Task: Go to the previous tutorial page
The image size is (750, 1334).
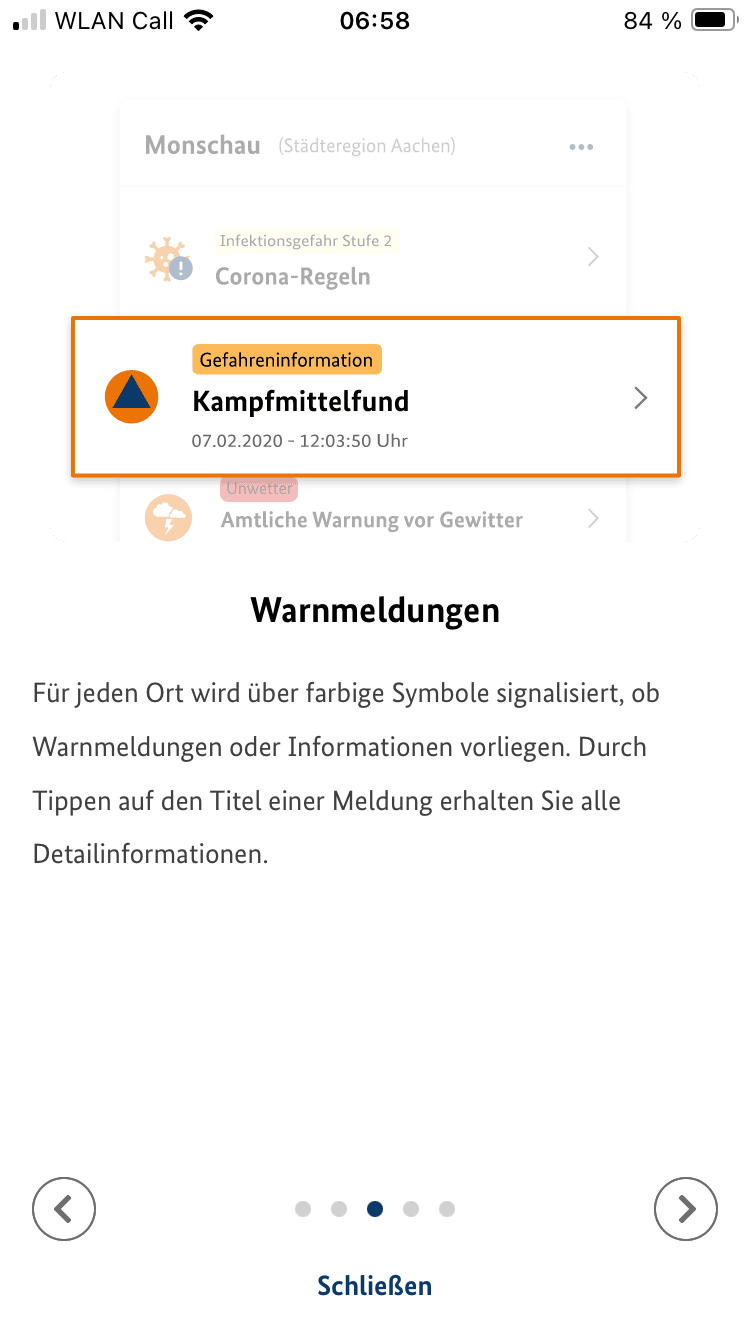Action: click(64, 1209)
